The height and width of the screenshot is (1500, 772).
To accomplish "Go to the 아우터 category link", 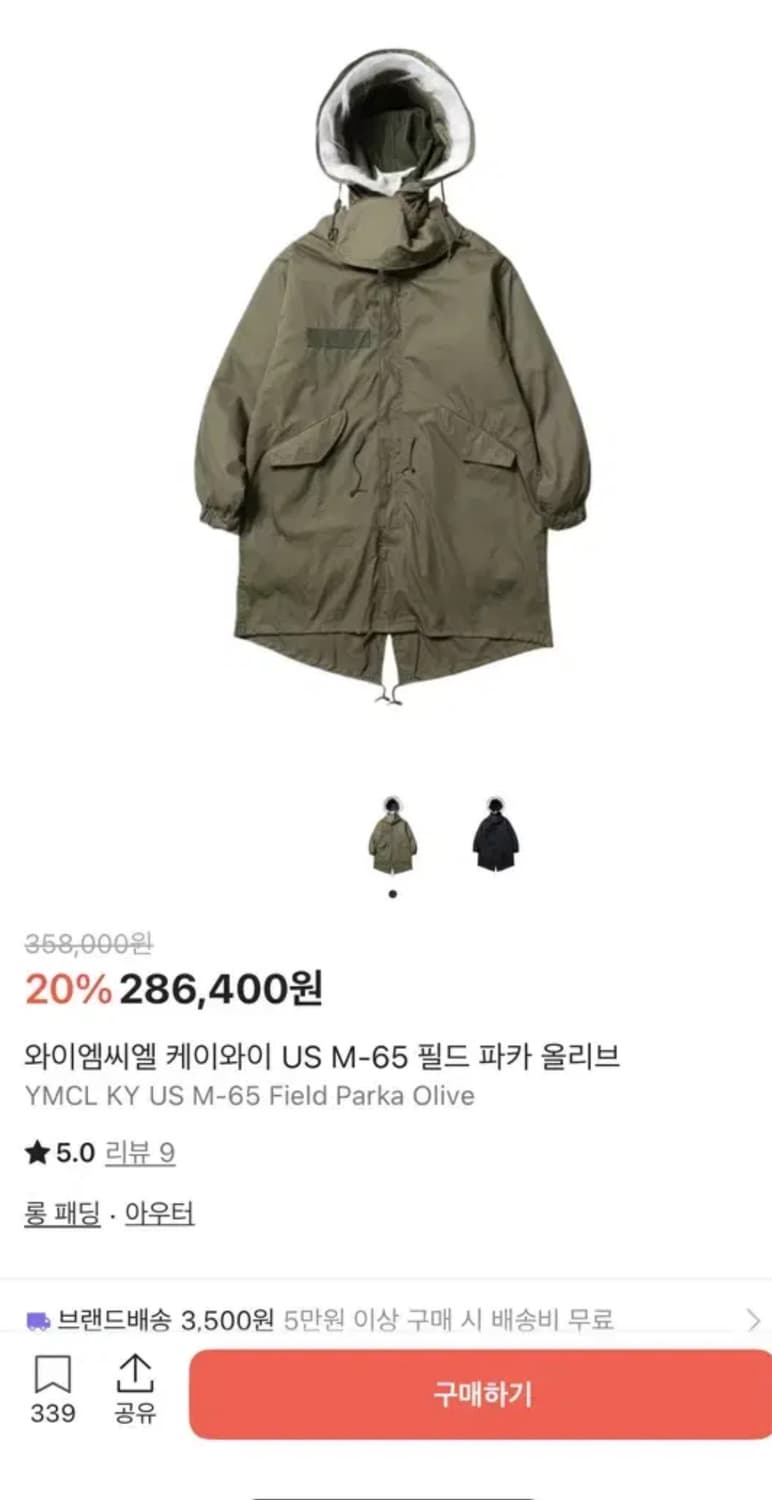I will pos(158,1213).
